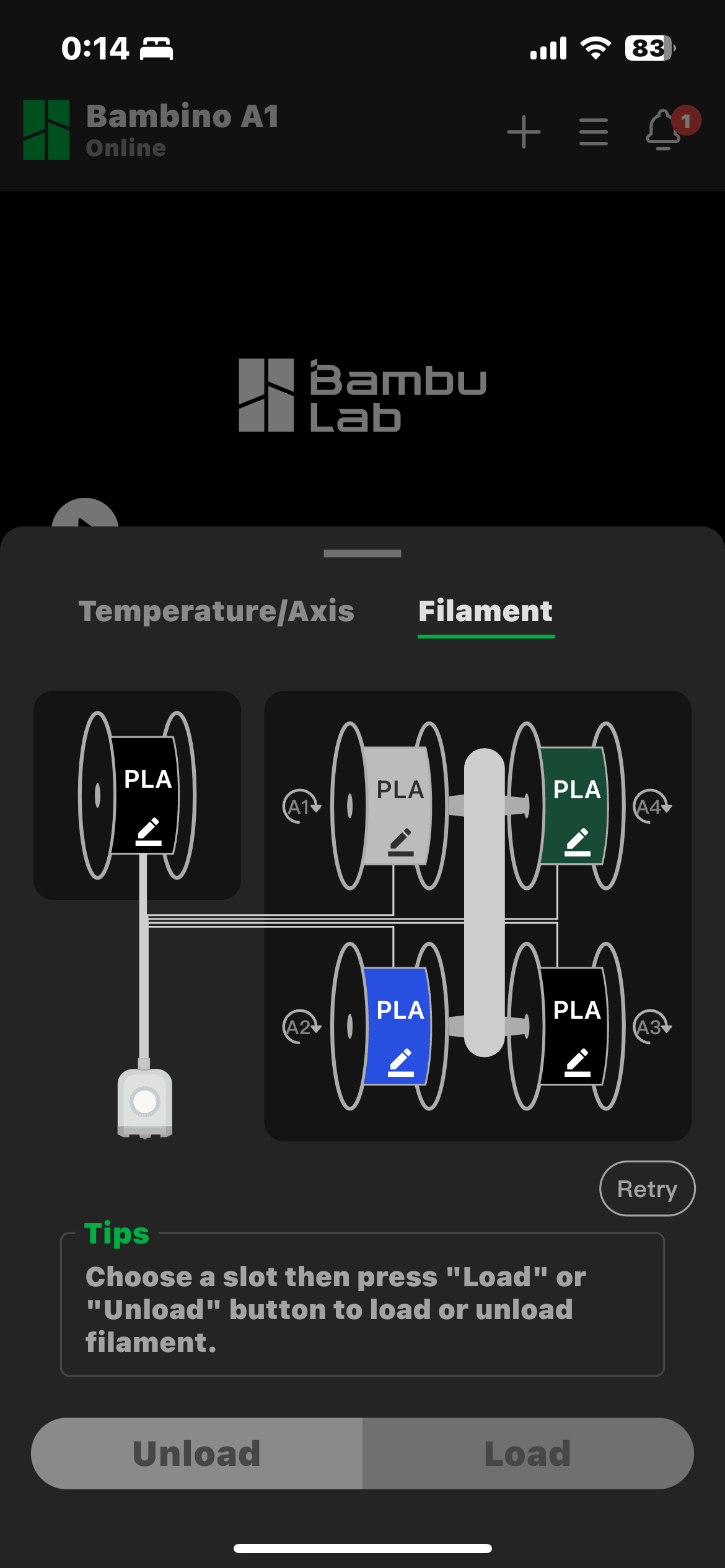725x1568 pixels.
Task: Tap the Load button
Action: click(527, 1453)
